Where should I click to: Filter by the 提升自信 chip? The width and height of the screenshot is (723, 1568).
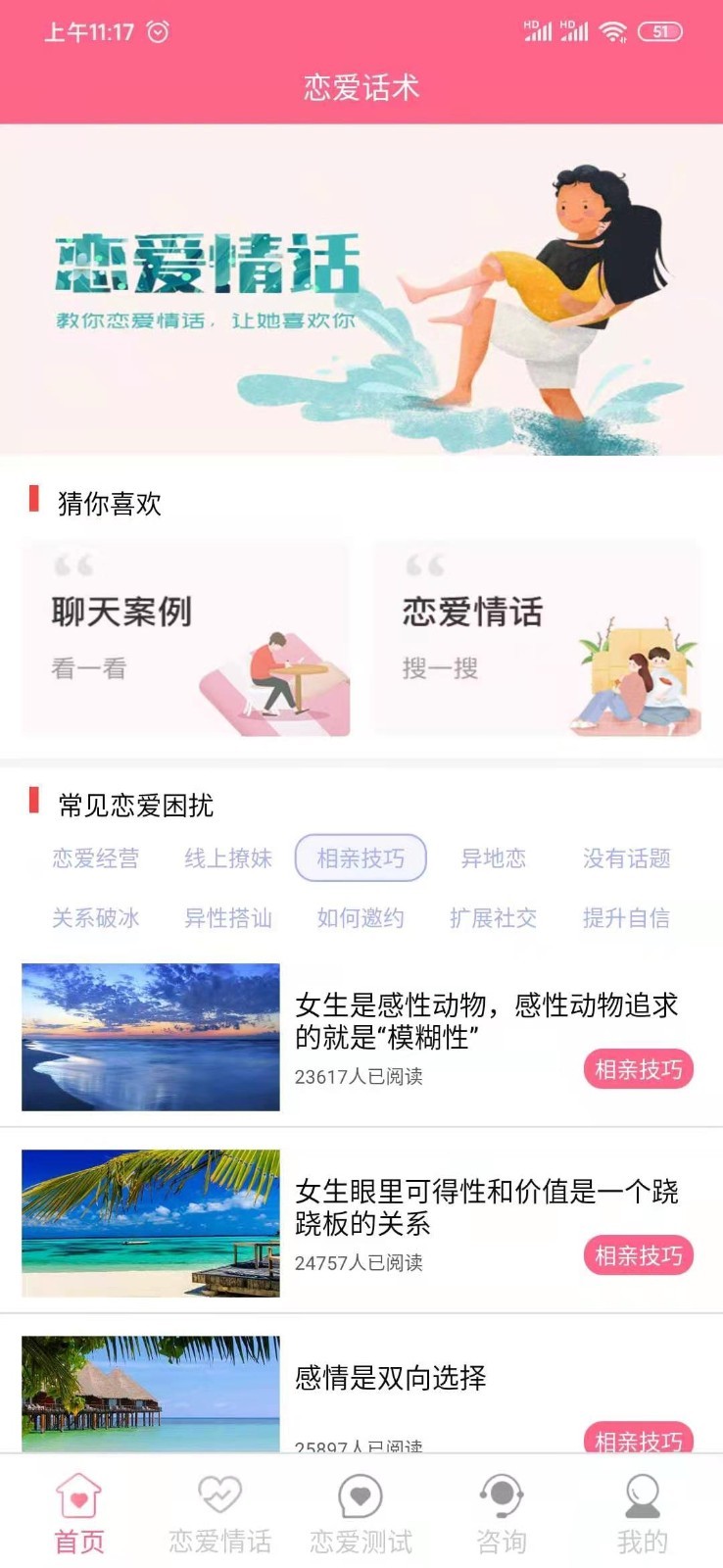click(626, 918)
